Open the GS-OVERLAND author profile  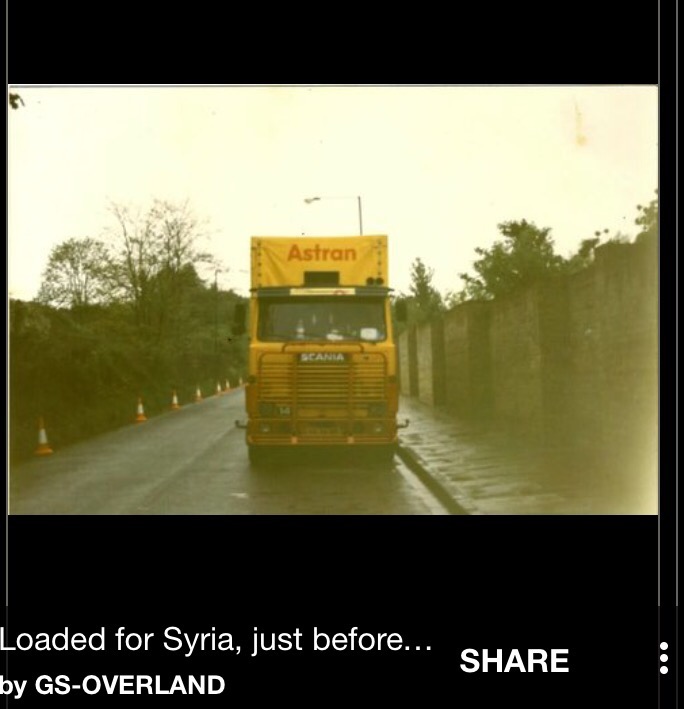(129, 686)
